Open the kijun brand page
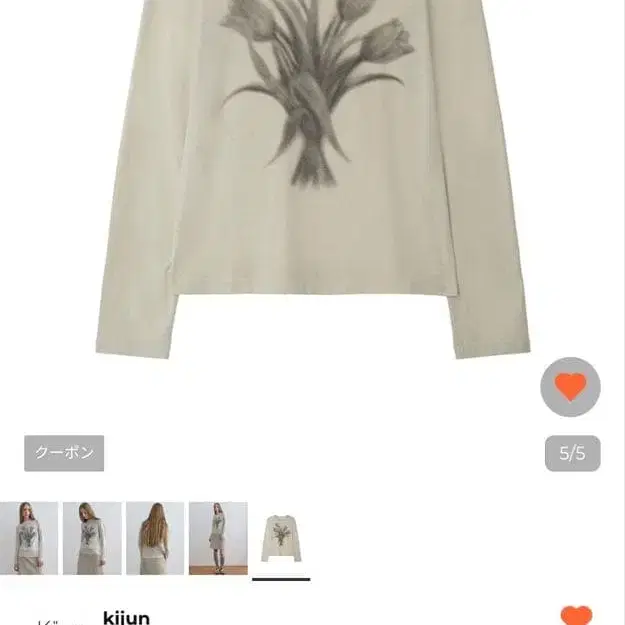Viewport: 625px width, 625px height. [x=126, y=618]
